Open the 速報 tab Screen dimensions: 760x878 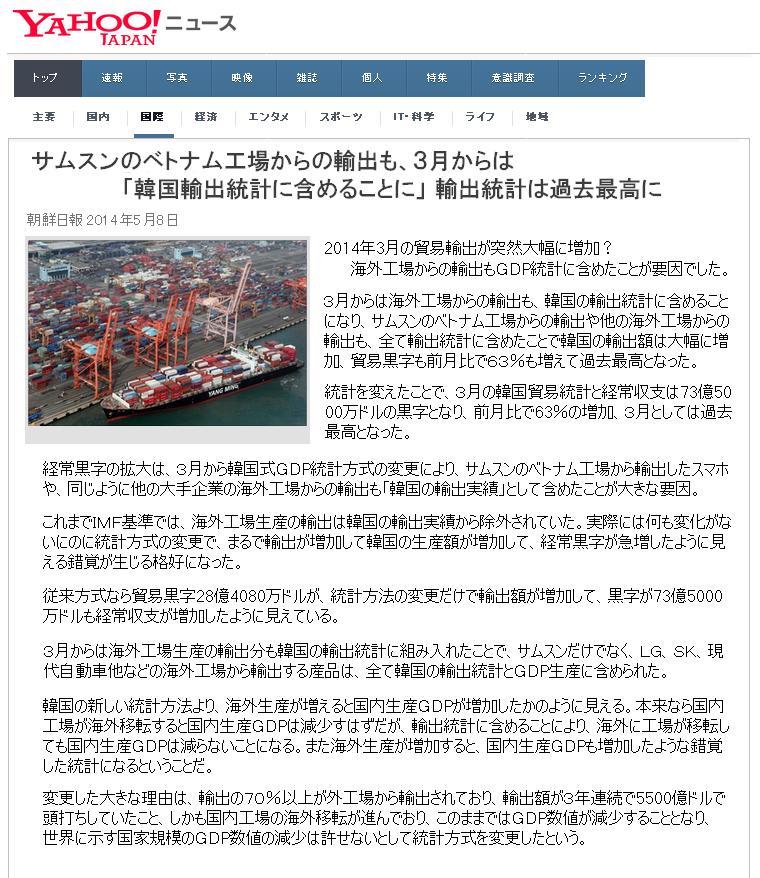pyautogui.click(x=112, y=78)
